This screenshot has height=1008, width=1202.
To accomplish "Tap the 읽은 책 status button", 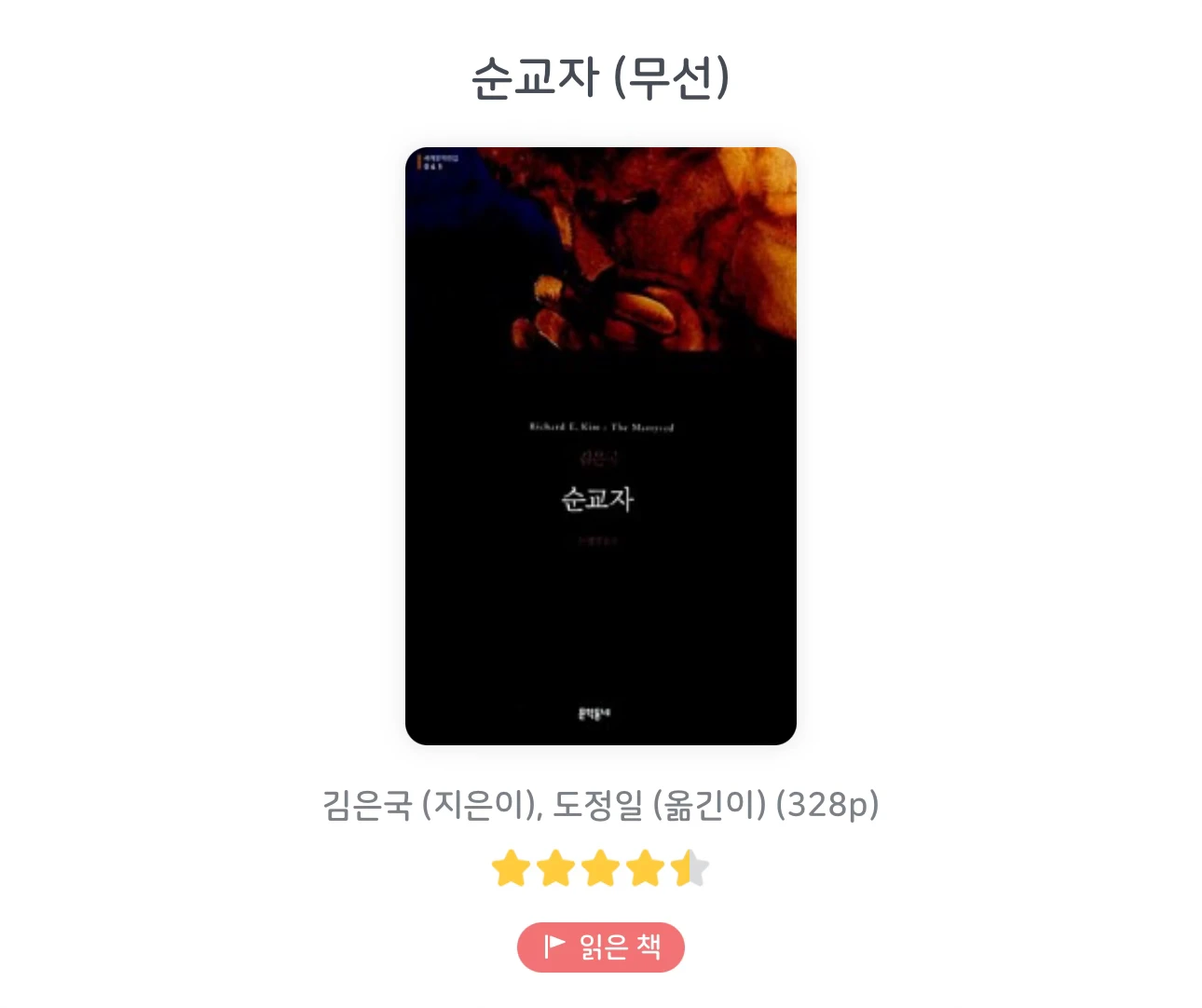I will point(601,947).
